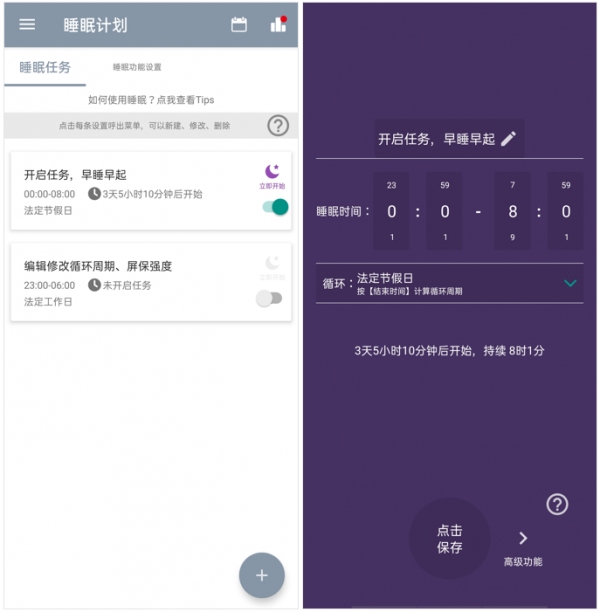
Task: Add a new sleep task with plus button
Action: 262,575
